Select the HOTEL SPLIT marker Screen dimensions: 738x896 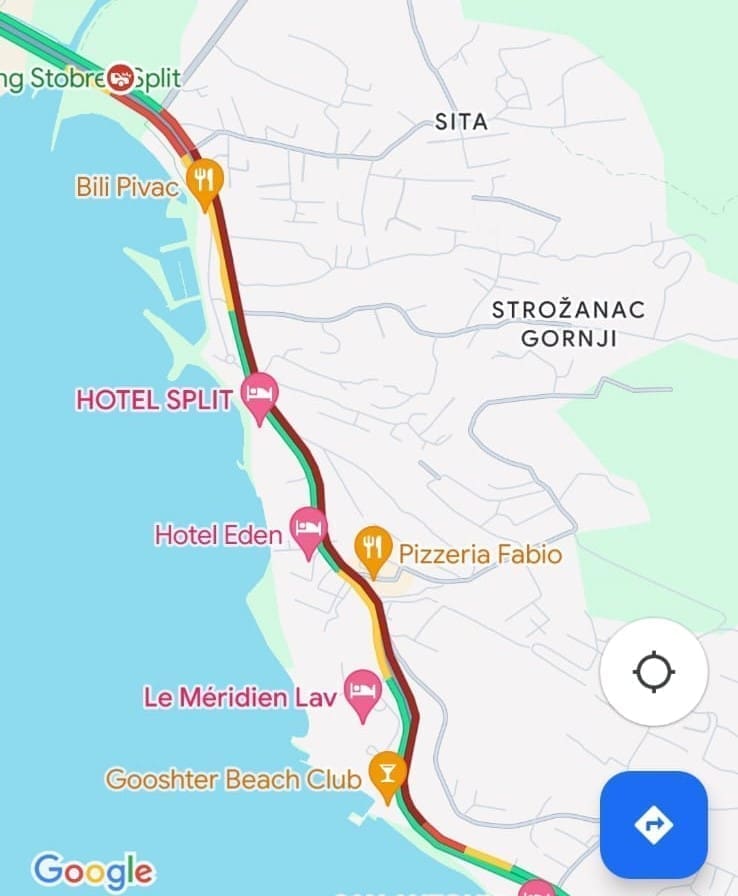(261, 396)
